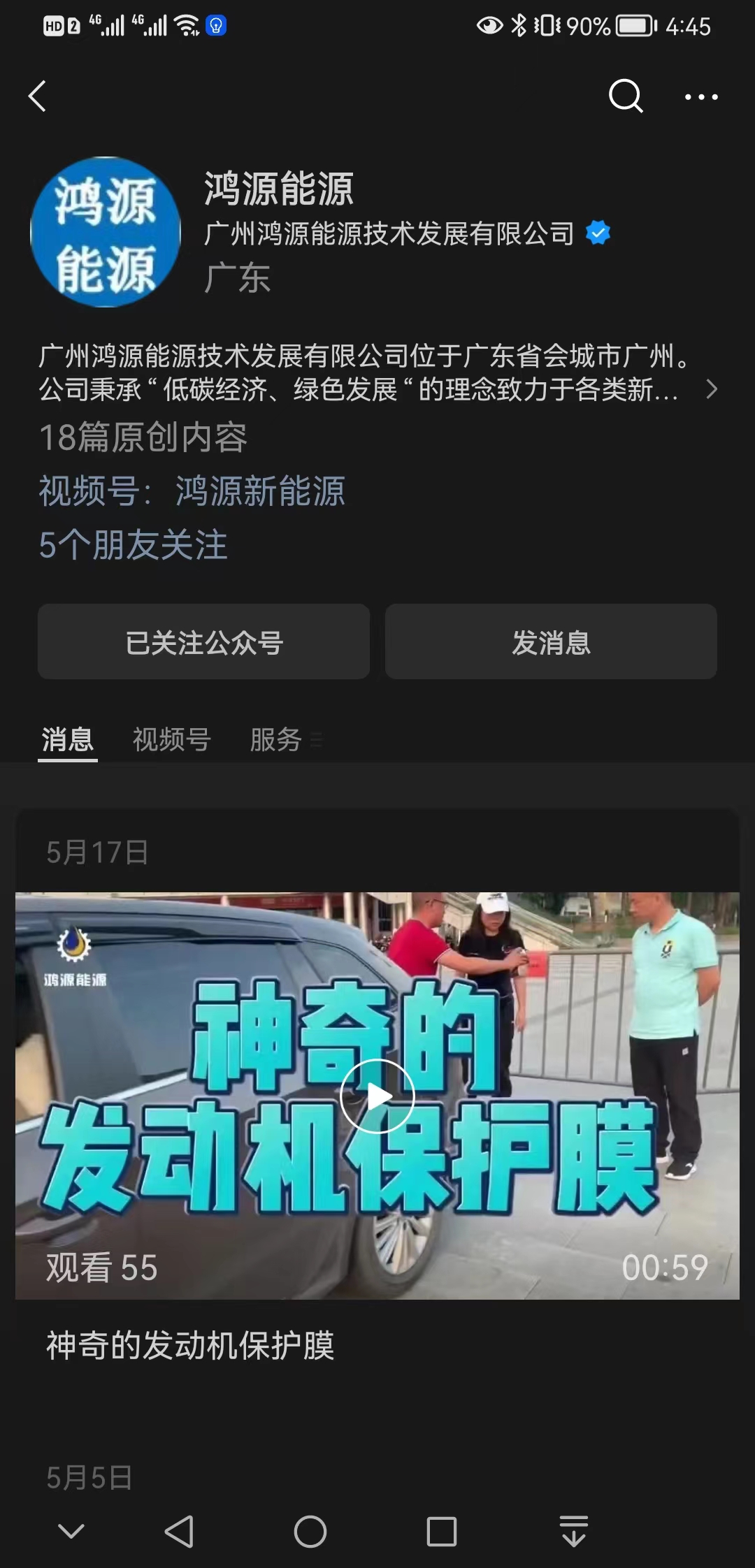Go back using the top-left arrow
This screenshot has height=1568, width=755.
pyautogui.click(x=38, y=96)
